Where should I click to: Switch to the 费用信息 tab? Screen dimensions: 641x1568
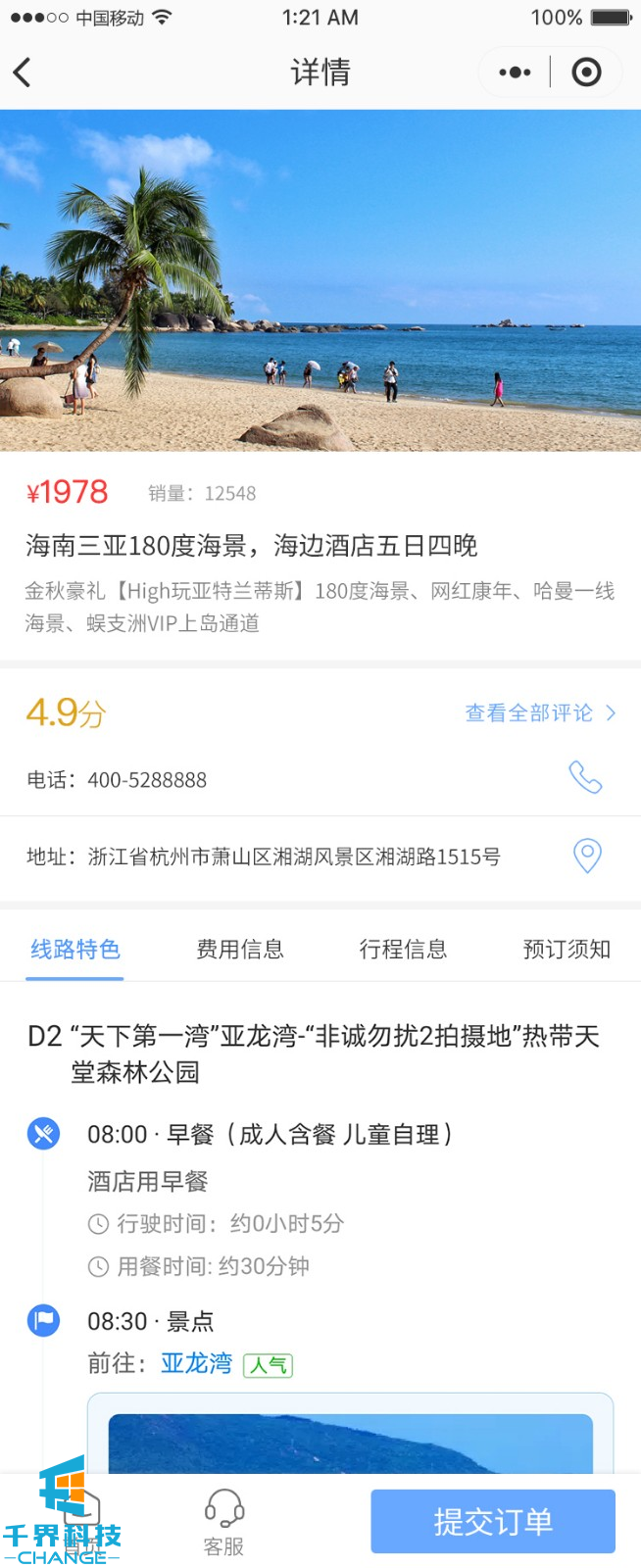pos(240,949)
